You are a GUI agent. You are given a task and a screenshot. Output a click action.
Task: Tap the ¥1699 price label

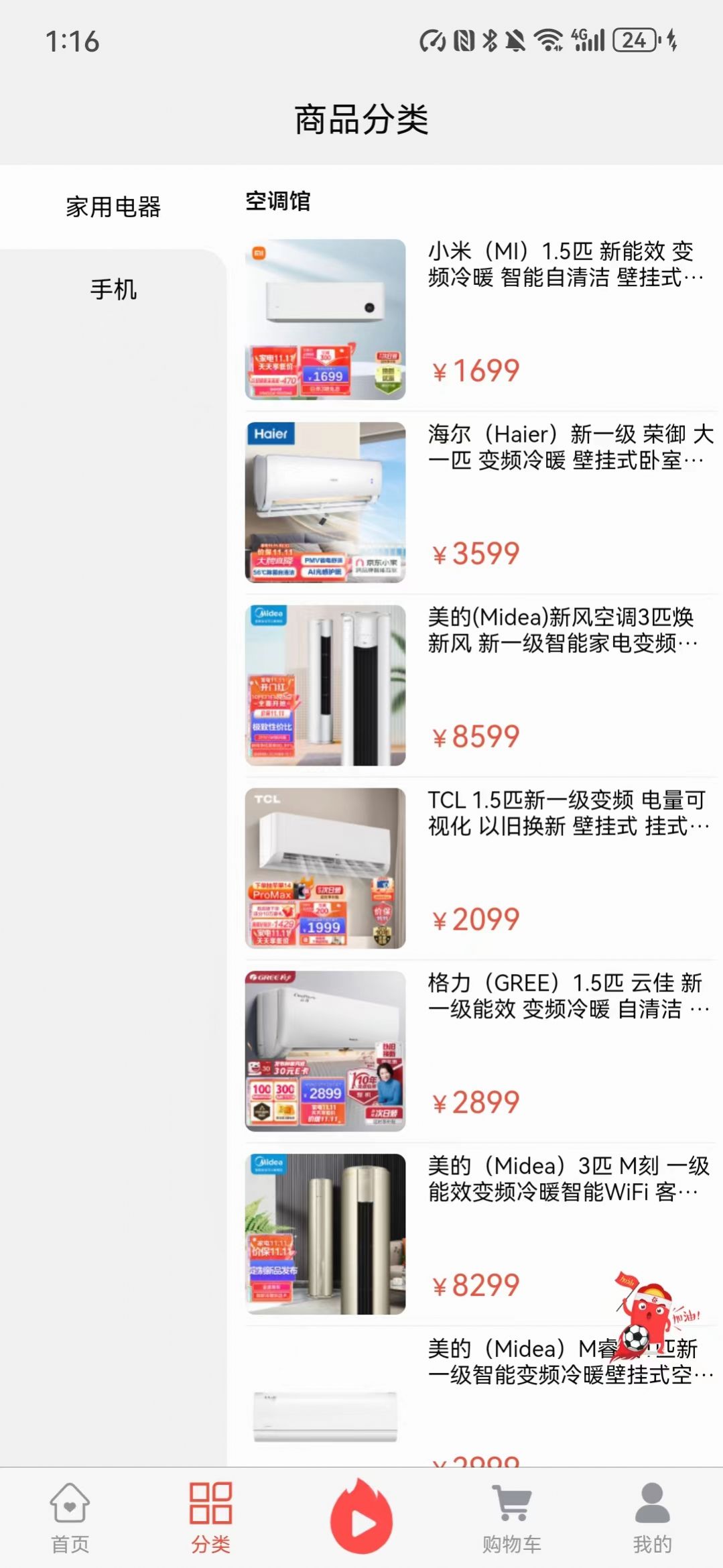[x=476, y=369]
